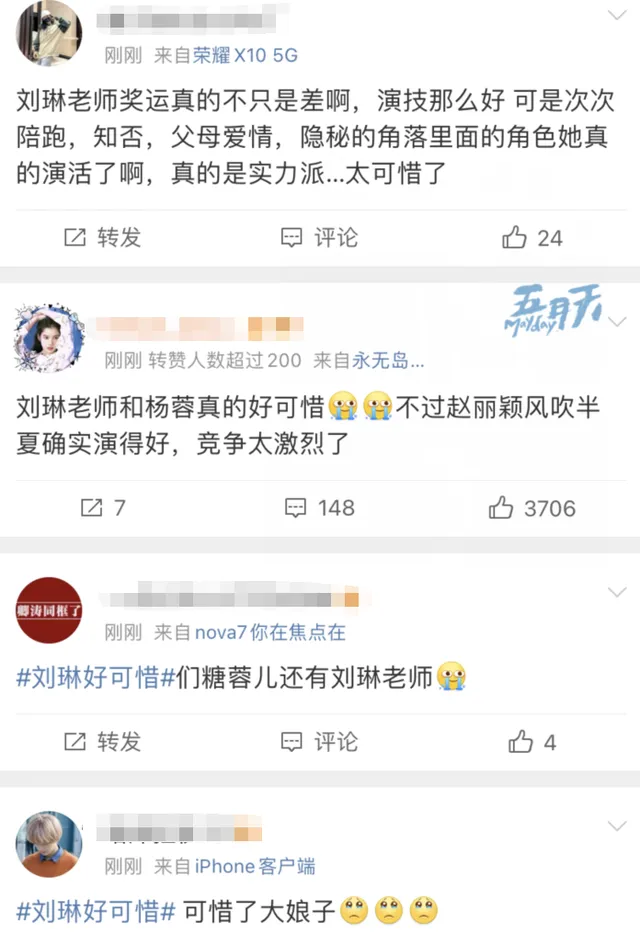
Task: Repost the post about 刘琳老师奖运
Action: coord(103,238)
